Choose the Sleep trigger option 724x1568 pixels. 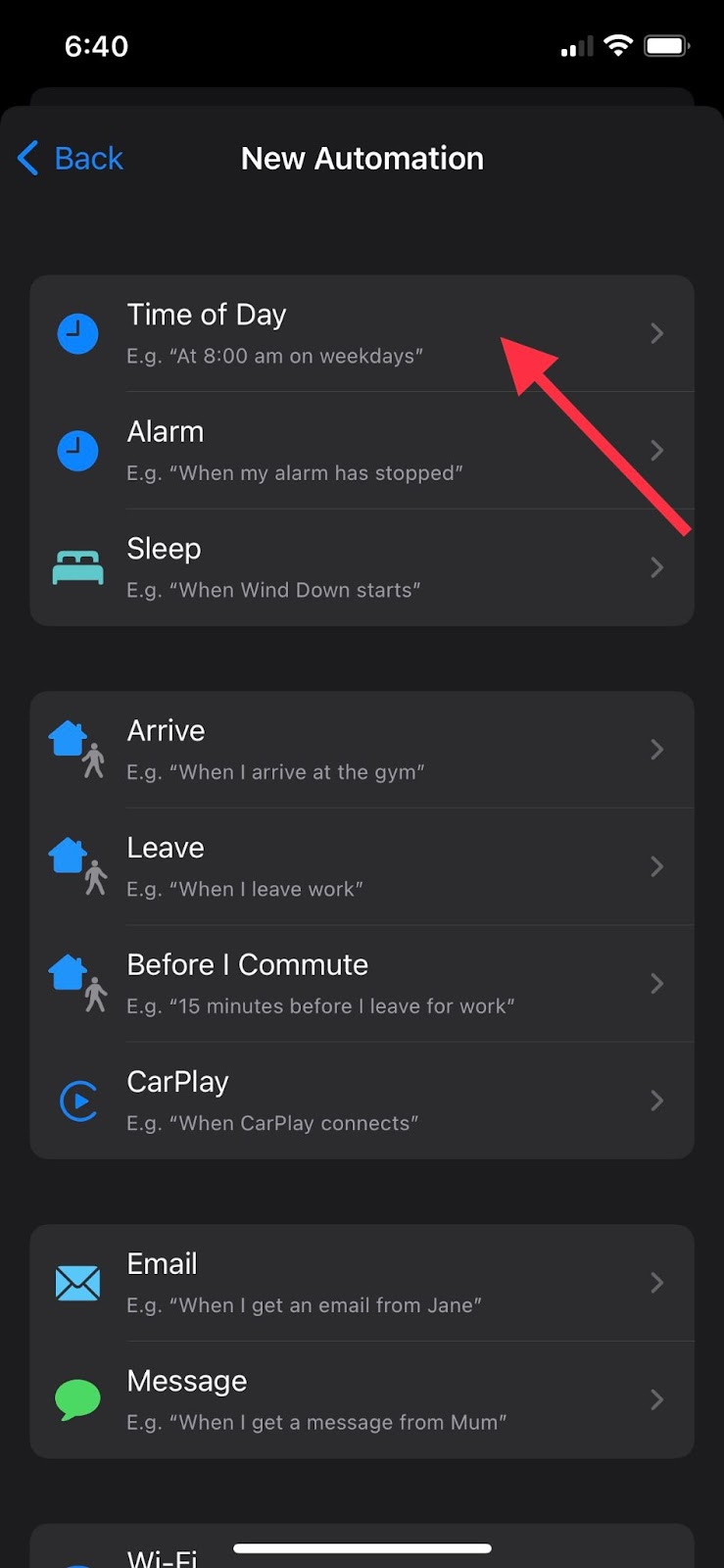coord(362,567)
